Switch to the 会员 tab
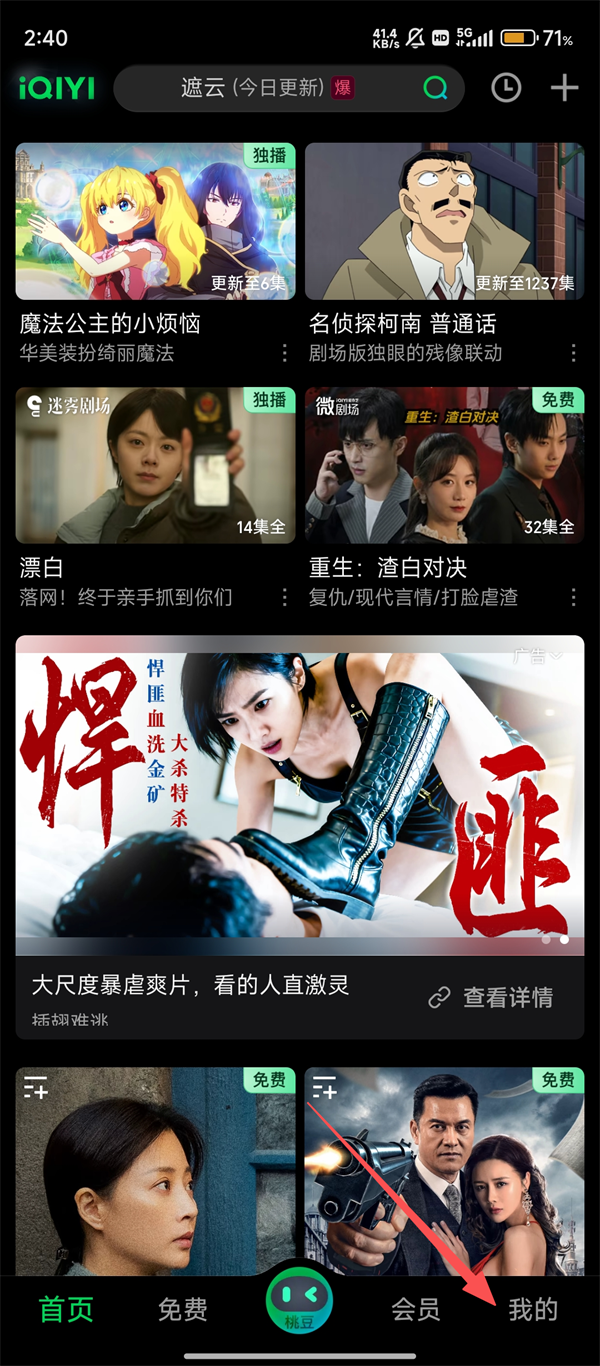The height and width of the screenshot is (1366, 600). (x=415, y=1310)
